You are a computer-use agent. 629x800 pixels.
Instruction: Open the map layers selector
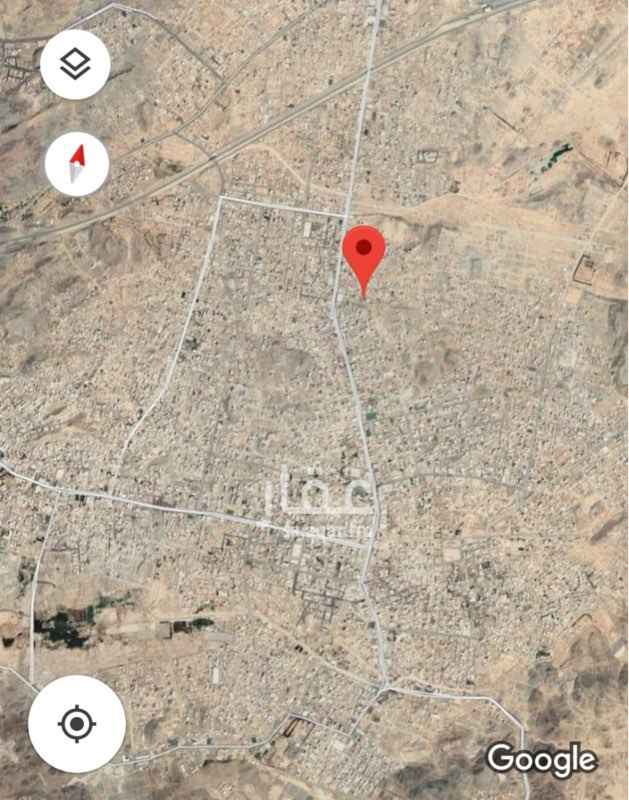75,65
